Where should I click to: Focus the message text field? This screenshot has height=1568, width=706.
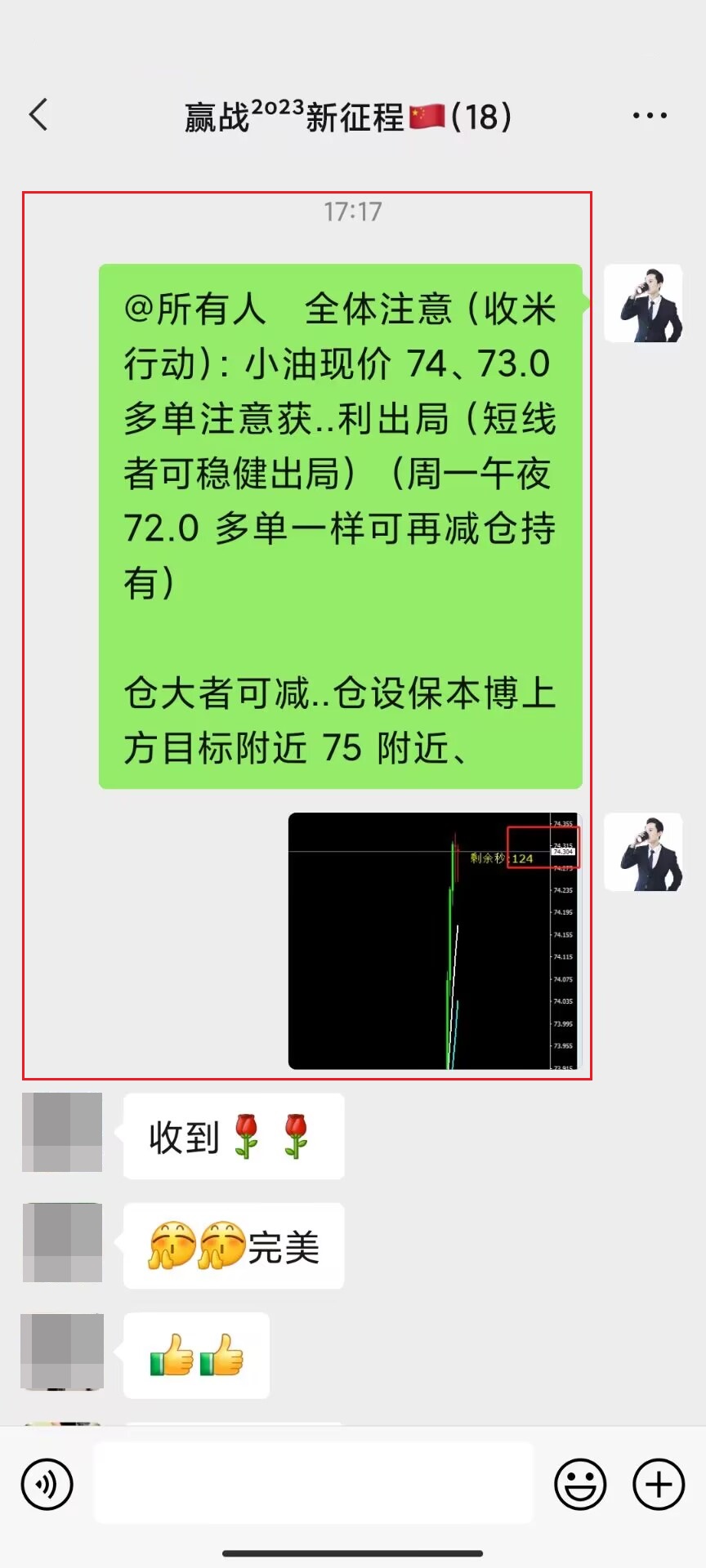click(313, 1482)
